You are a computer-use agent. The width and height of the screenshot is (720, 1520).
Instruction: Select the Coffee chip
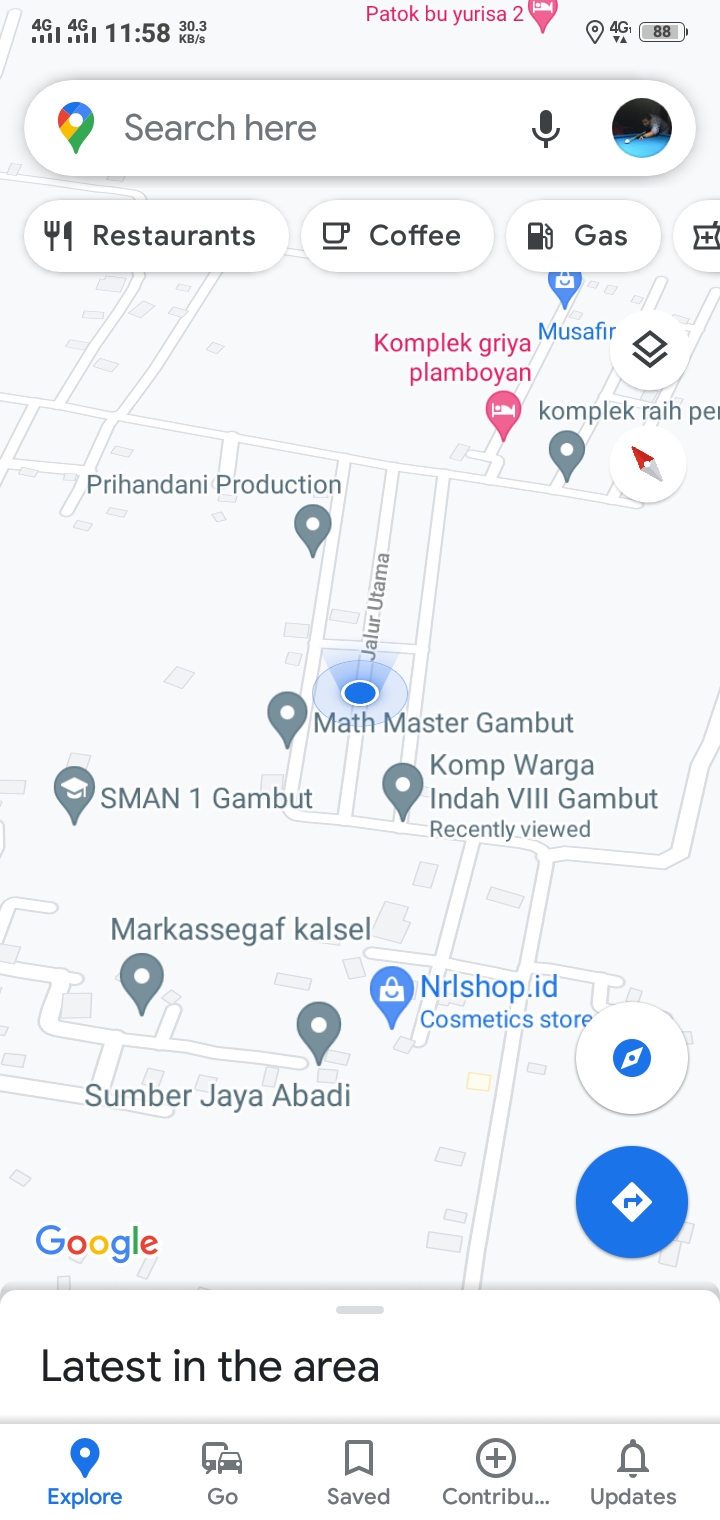point(396,236)
